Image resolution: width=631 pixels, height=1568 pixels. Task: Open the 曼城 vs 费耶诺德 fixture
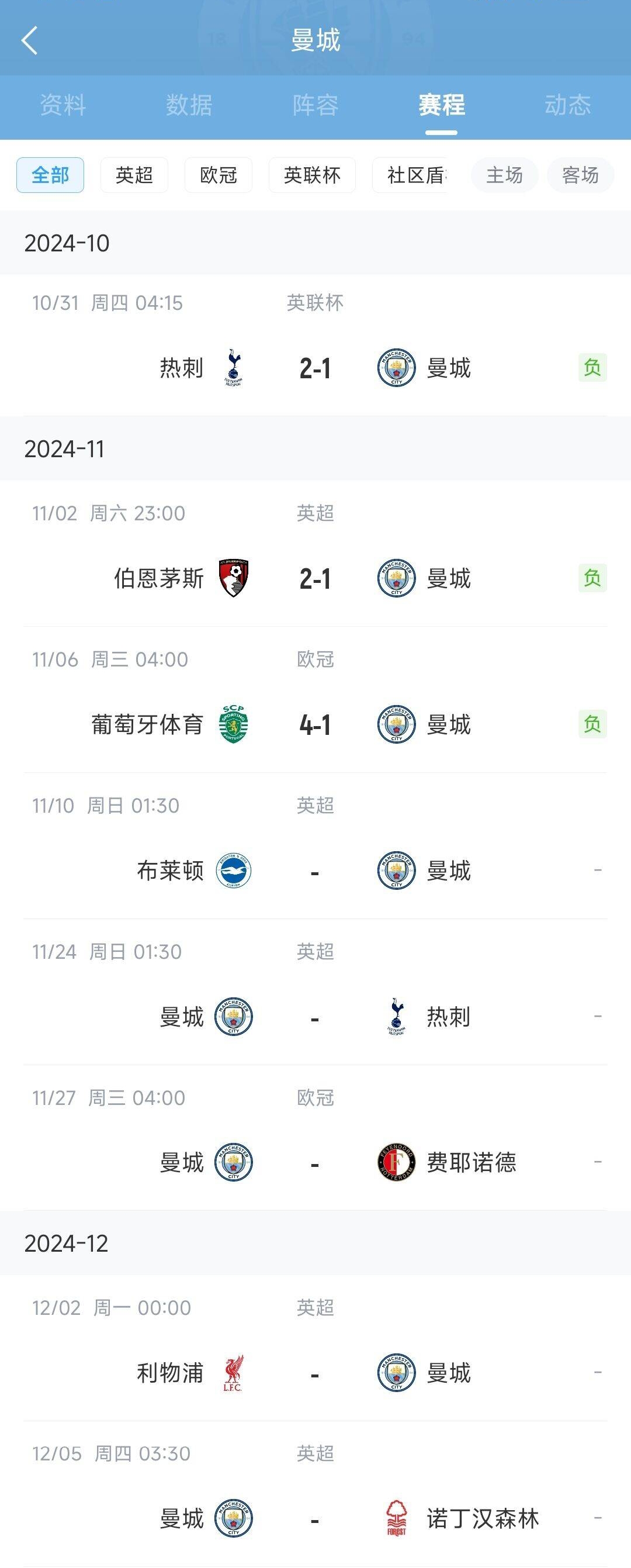point(315,1163)
